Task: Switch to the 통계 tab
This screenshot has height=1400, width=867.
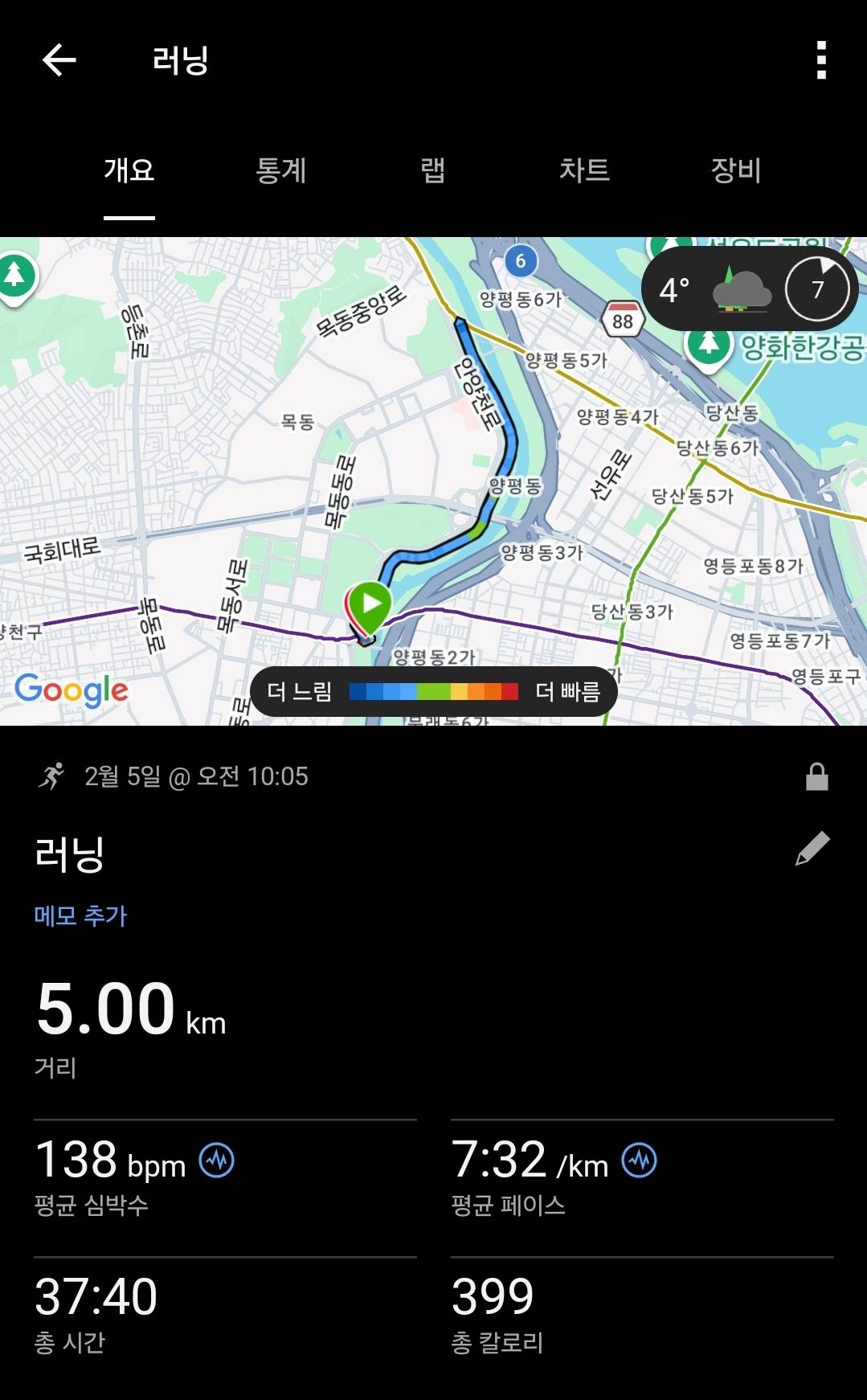Action: (x=280, y=172)
